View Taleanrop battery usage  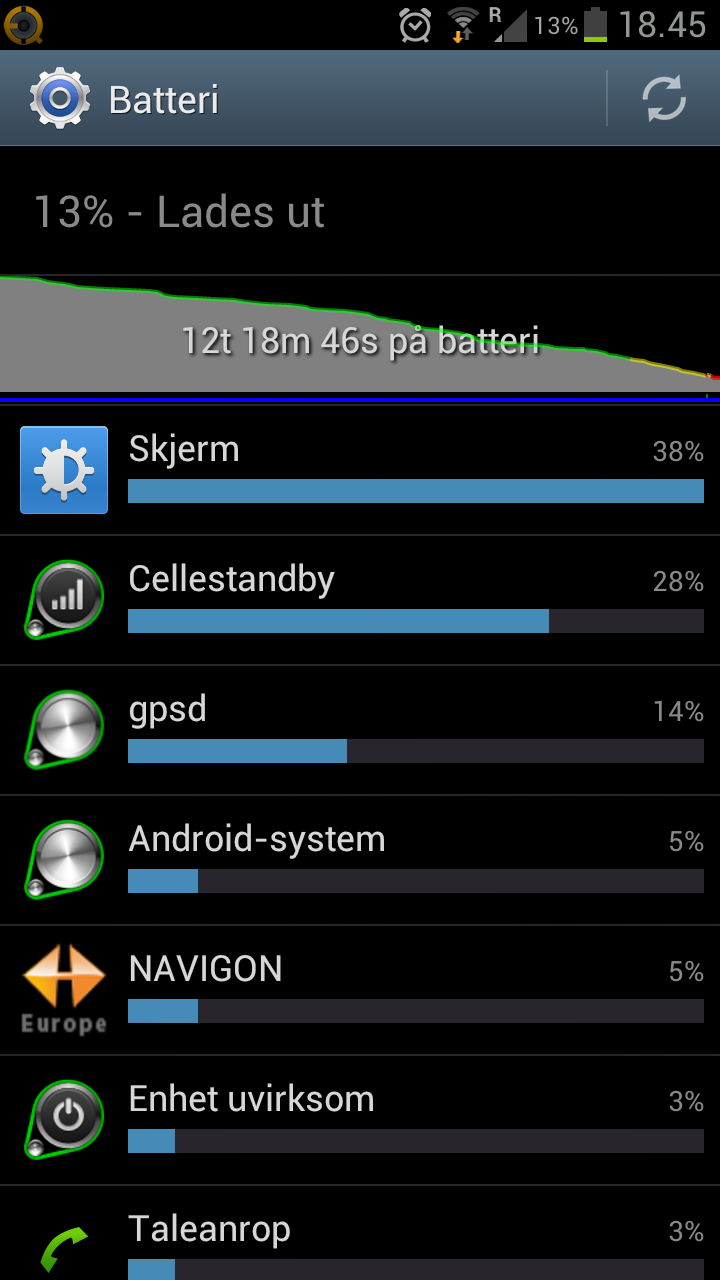tap(360, 1233)
